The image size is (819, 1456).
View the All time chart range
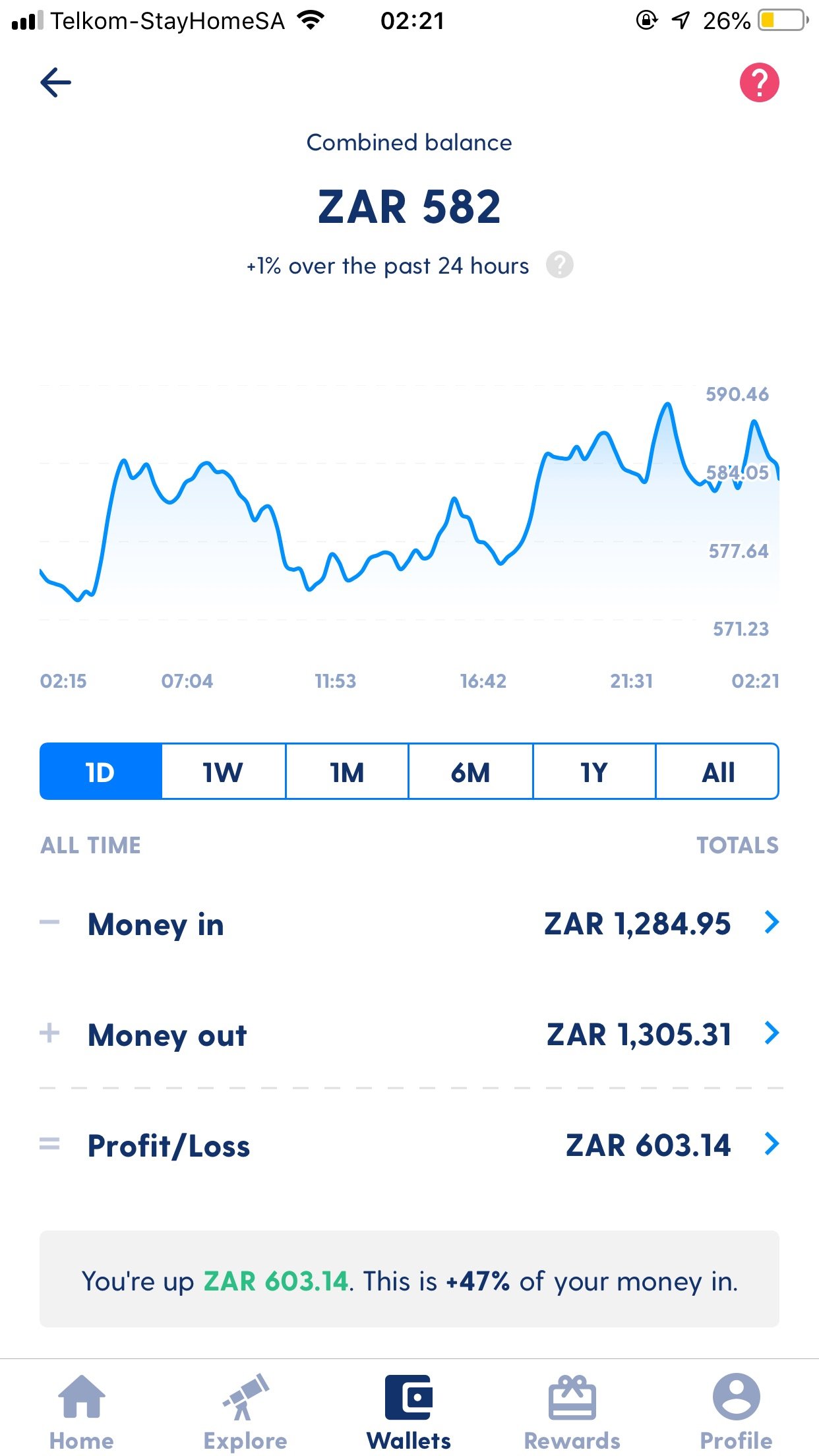717,772
